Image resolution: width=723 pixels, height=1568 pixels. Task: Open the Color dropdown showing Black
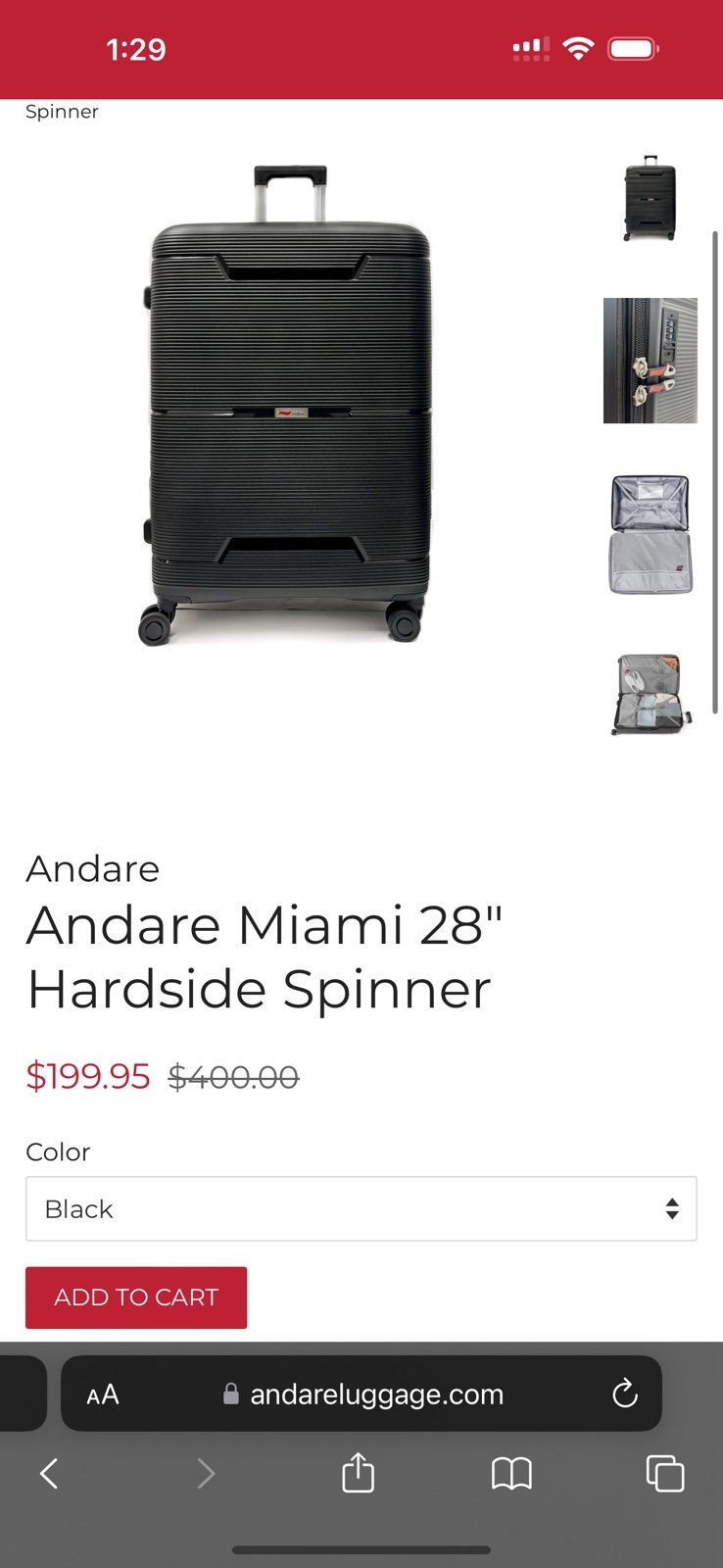click(x=361, y=1208)
